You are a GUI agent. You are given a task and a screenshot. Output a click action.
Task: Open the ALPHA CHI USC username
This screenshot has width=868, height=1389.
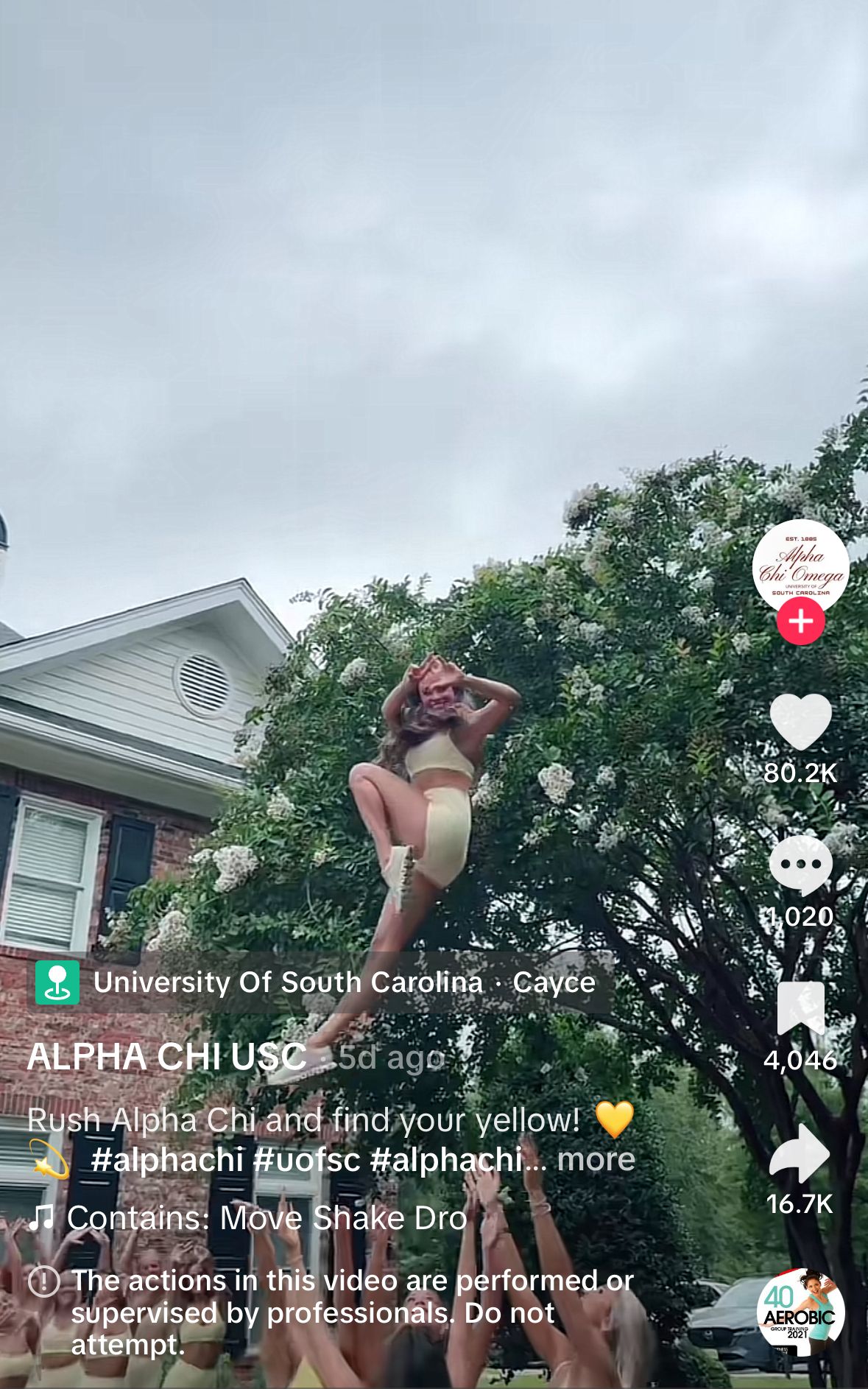167,1057
